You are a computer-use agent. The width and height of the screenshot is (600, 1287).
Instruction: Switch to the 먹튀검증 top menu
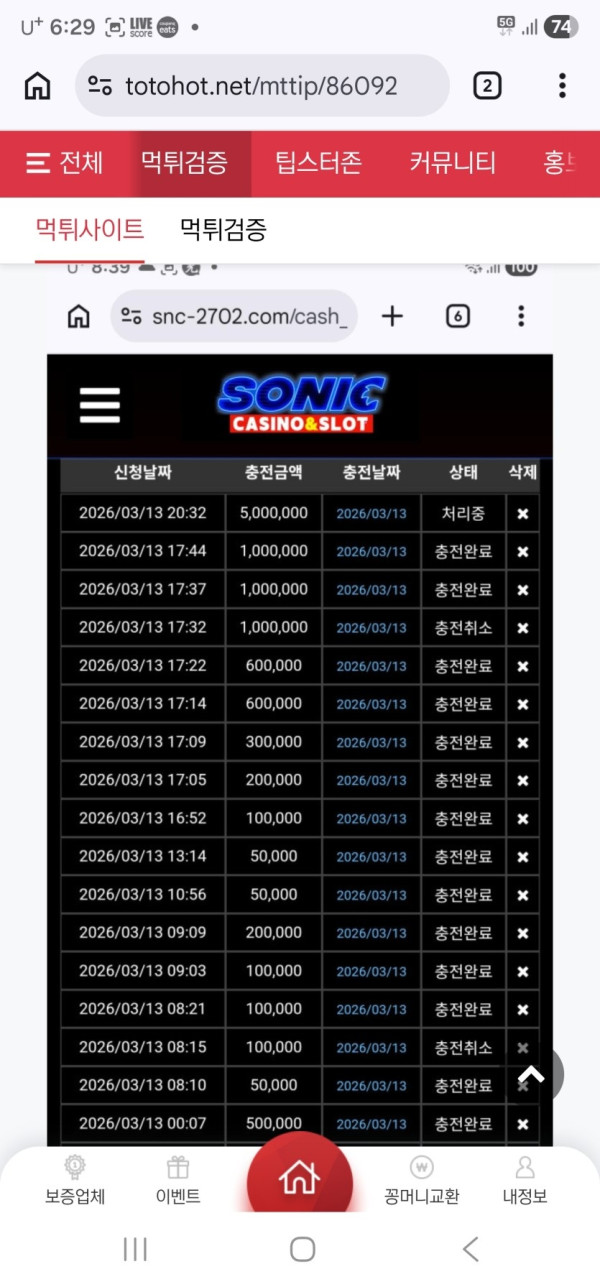point(184,163)
